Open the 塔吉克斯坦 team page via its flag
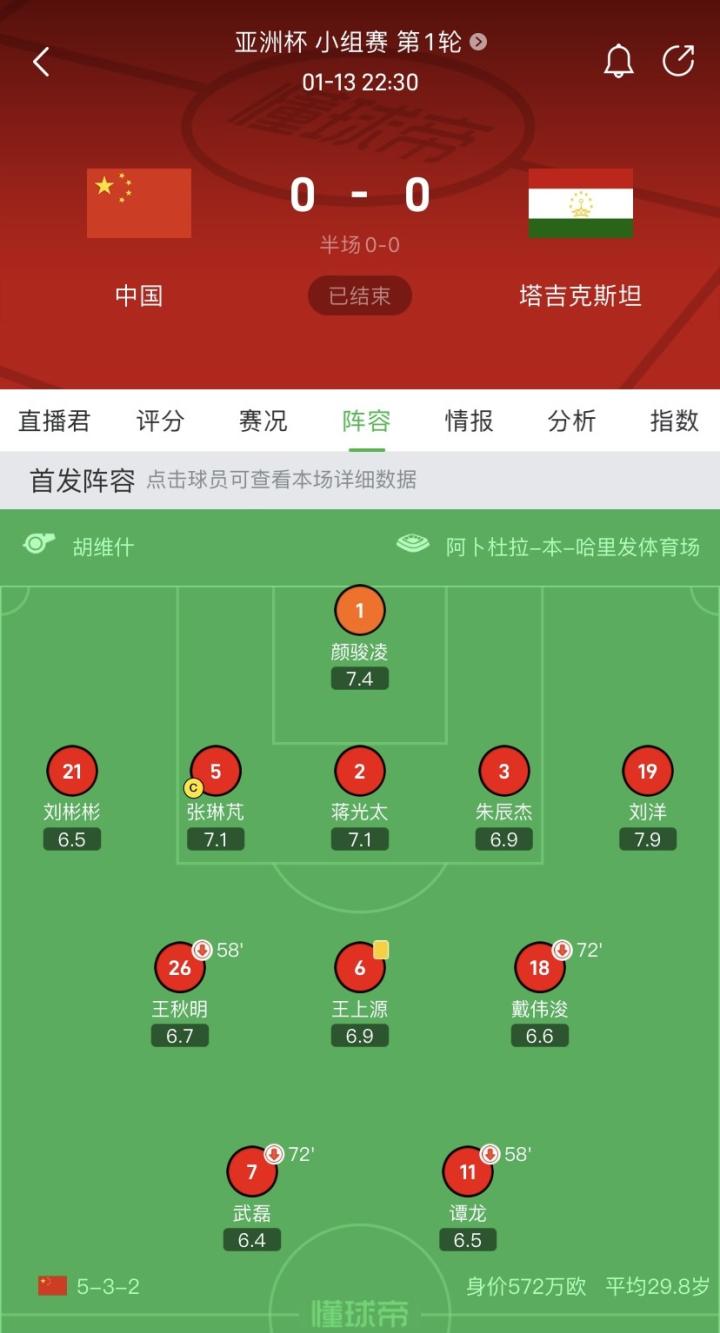 click(x=580, y=203)
